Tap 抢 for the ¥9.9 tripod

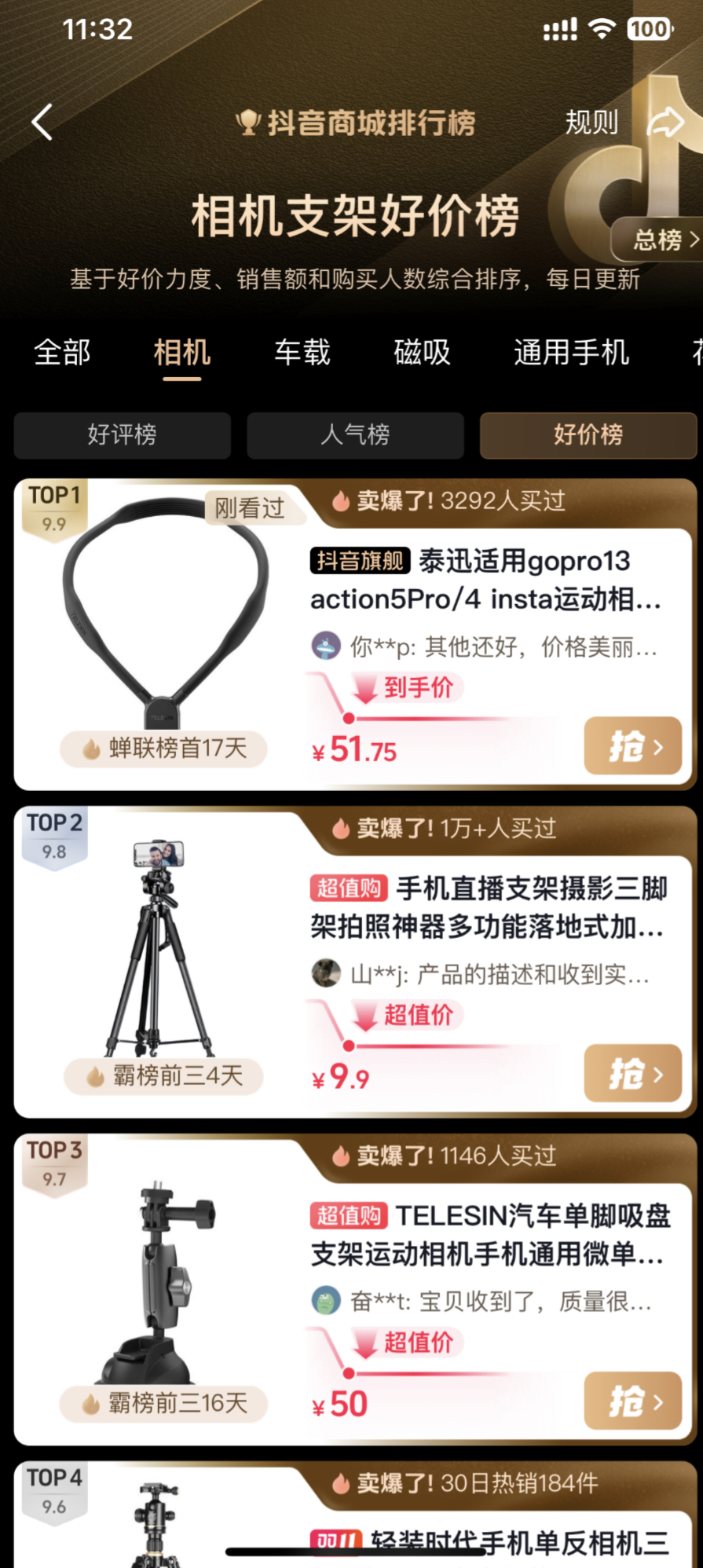tap(633, 1073)
